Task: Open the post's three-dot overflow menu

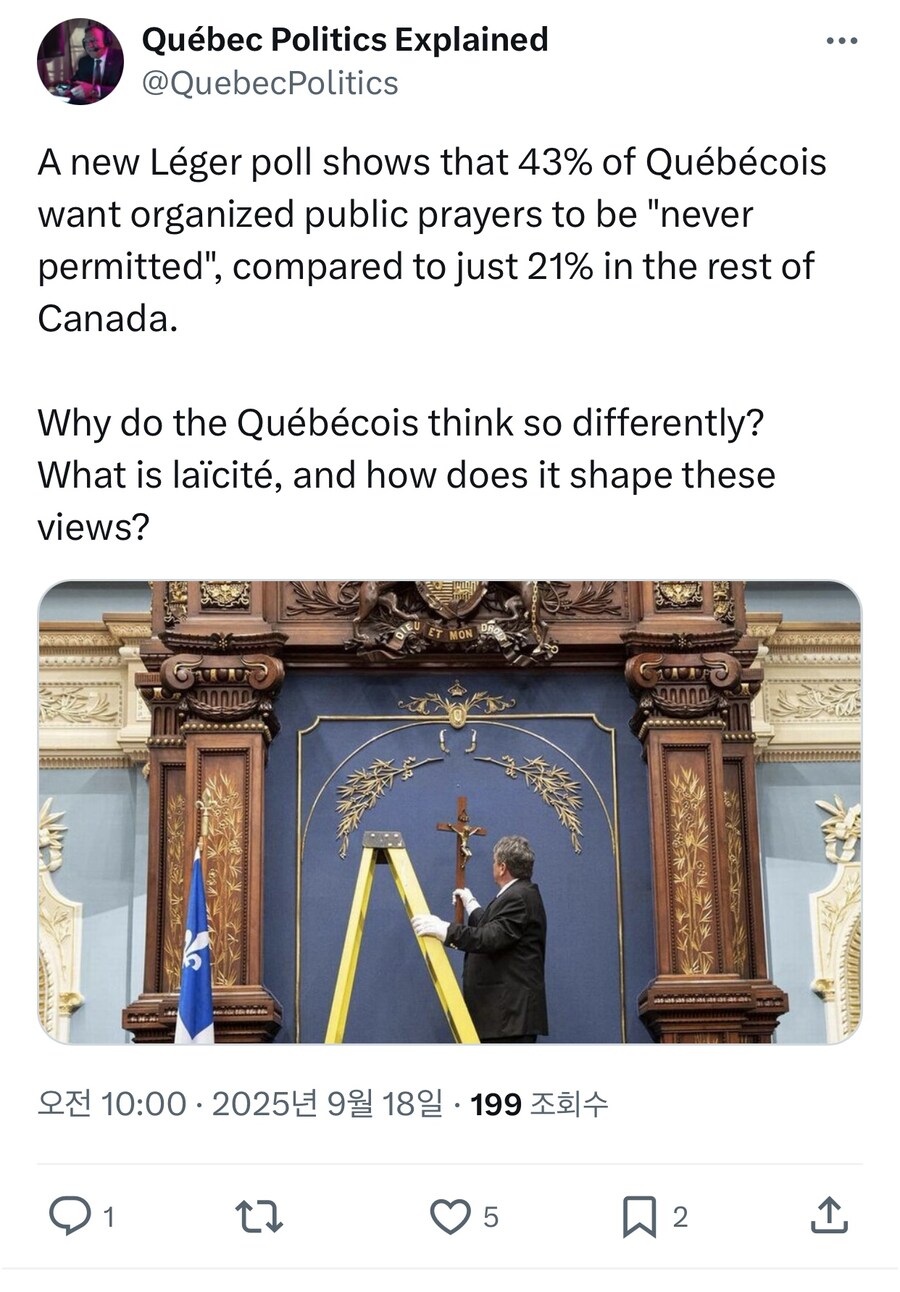Action: coord(841,41)
